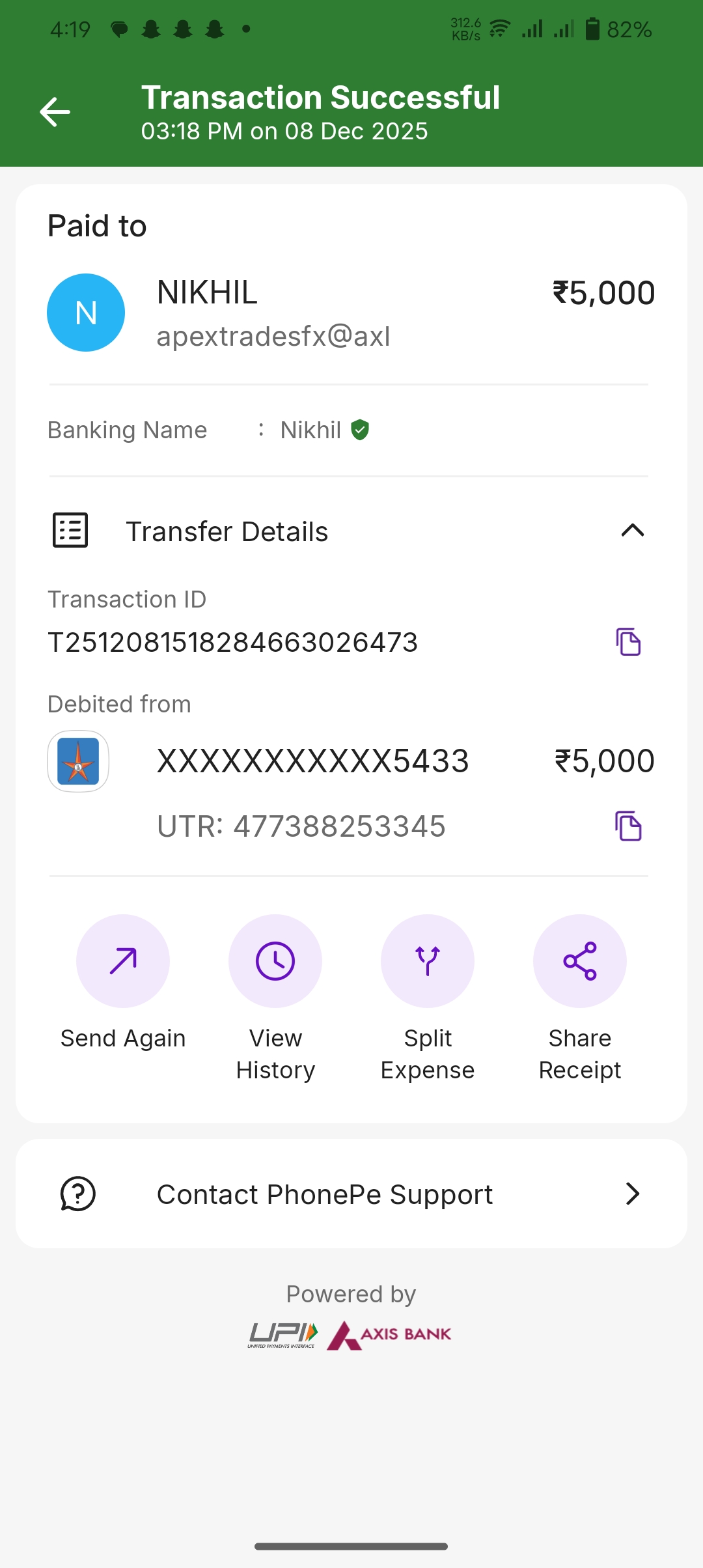Share Receipt of this transaction
Viewport: 703px width, 1568px height.
pyautogui.click(x=580, y=961)
